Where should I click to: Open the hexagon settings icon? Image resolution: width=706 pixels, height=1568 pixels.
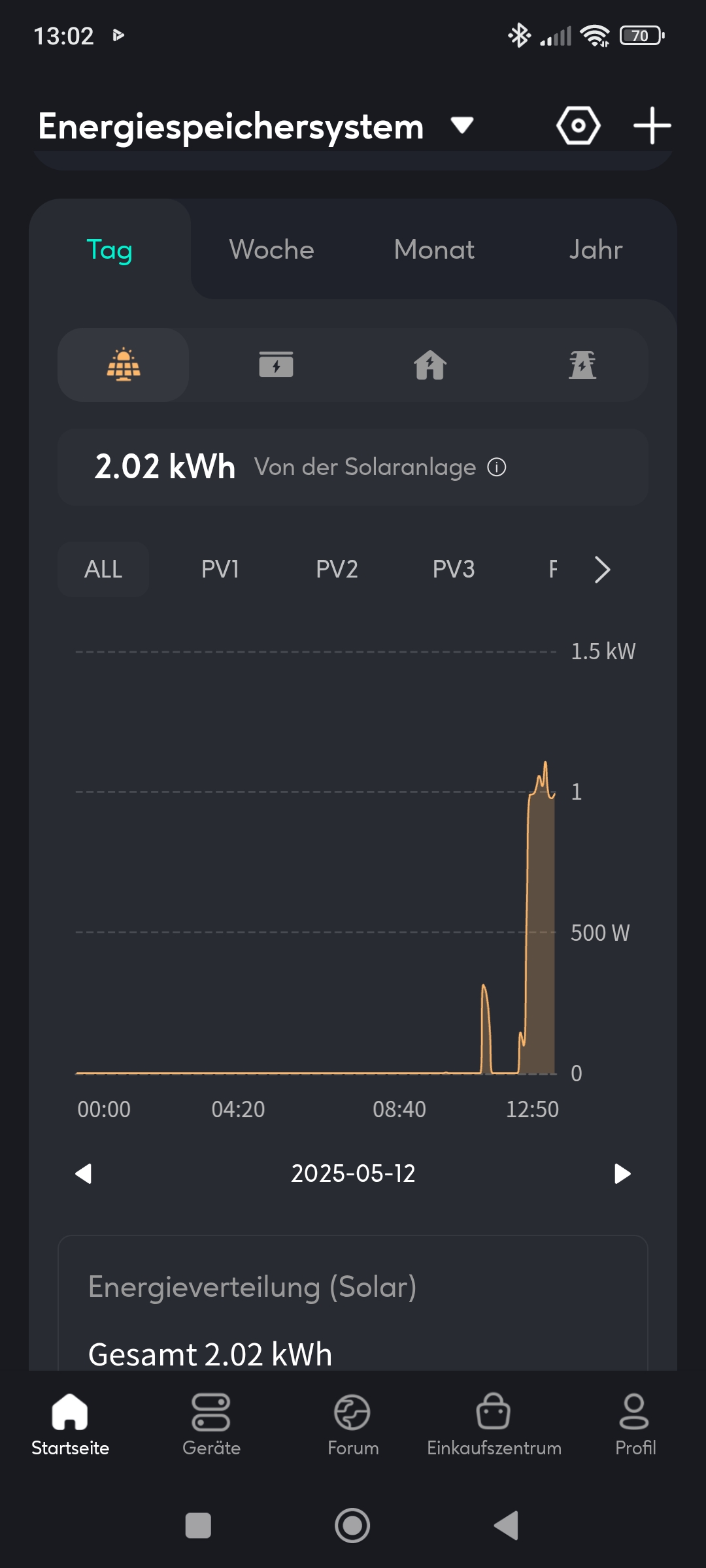[579, 125]
